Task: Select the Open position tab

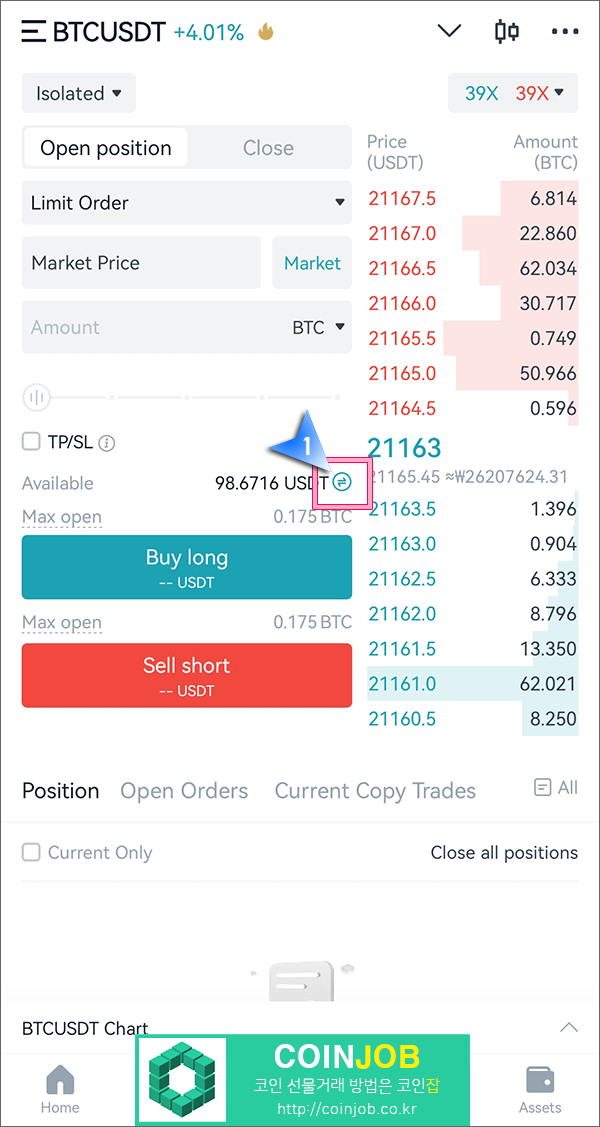Action: tap(106, 148)
